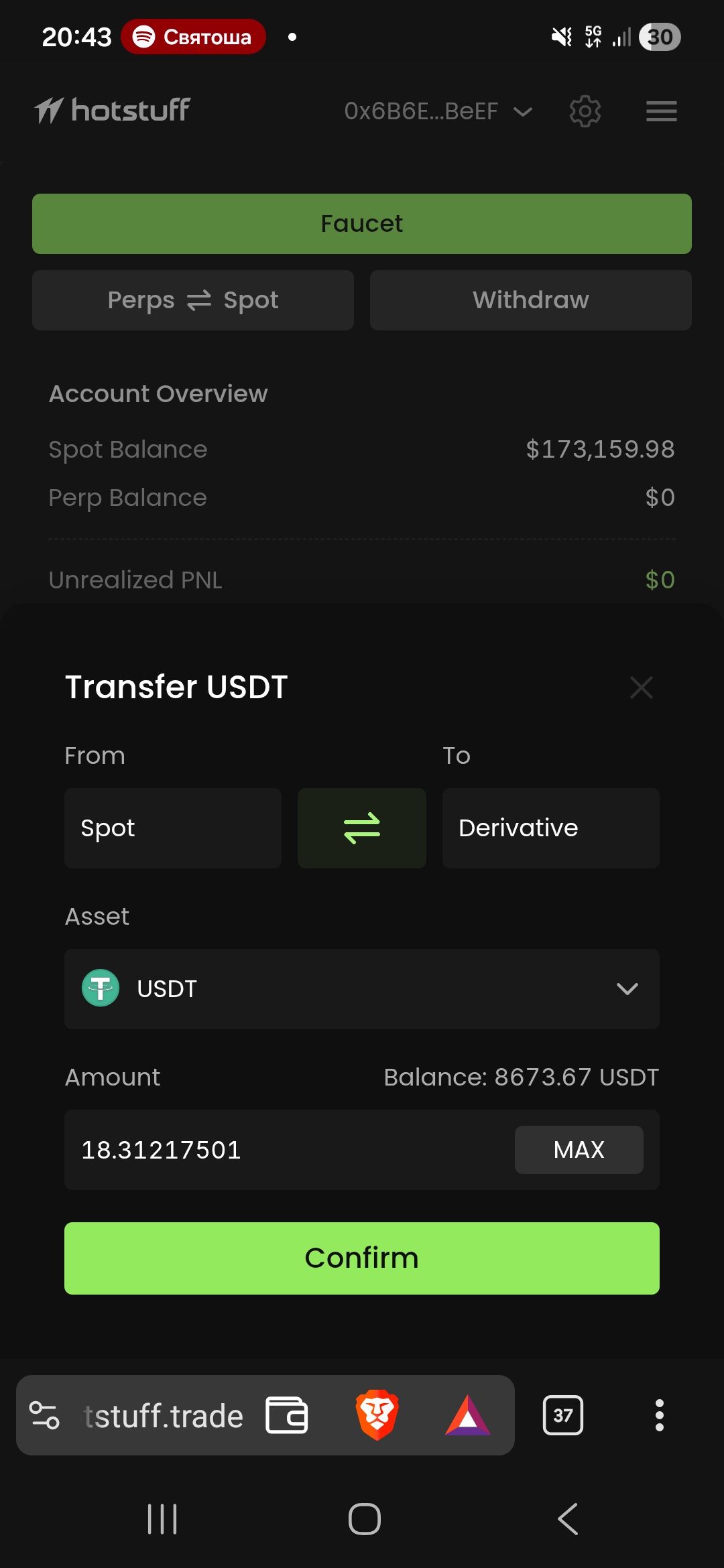The image size is (724, 1568).
Task: Open the browser tab switcher showing 37
Action: tap(562, 1415)
